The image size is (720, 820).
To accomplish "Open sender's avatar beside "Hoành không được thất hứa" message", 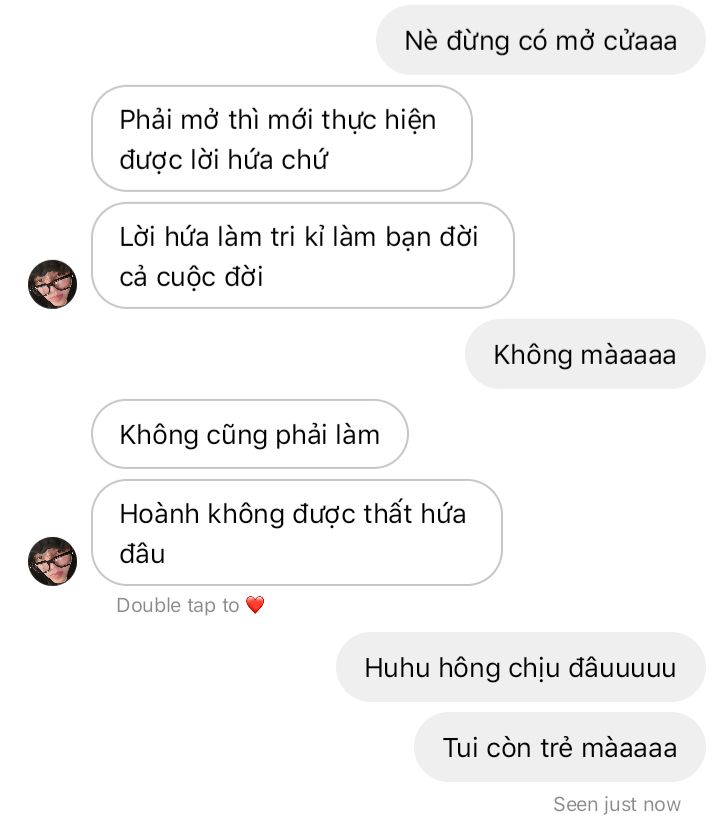I will (52, 561).
